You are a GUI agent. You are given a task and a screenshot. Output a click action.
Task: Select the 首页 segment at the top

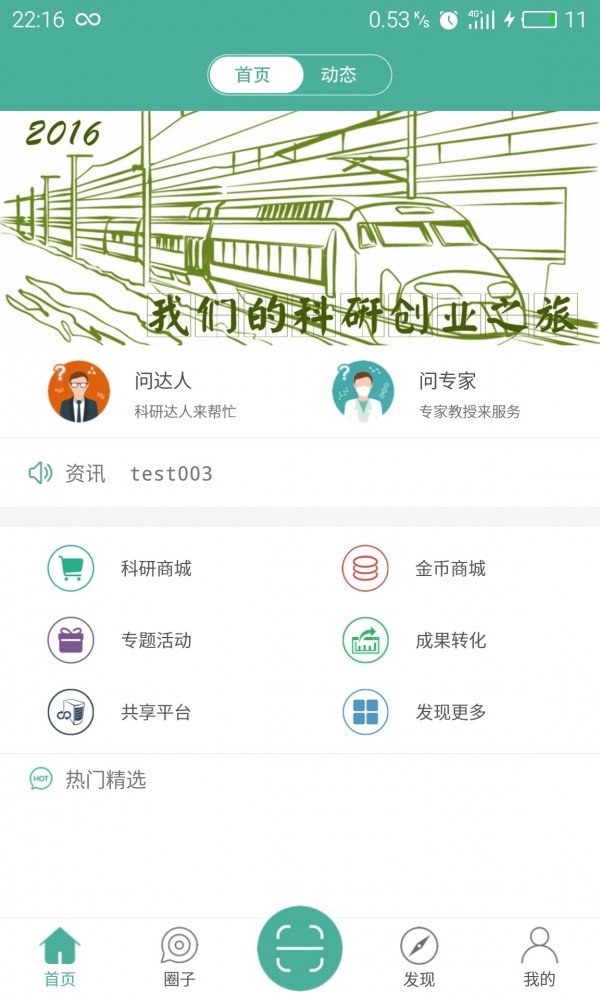254,75
